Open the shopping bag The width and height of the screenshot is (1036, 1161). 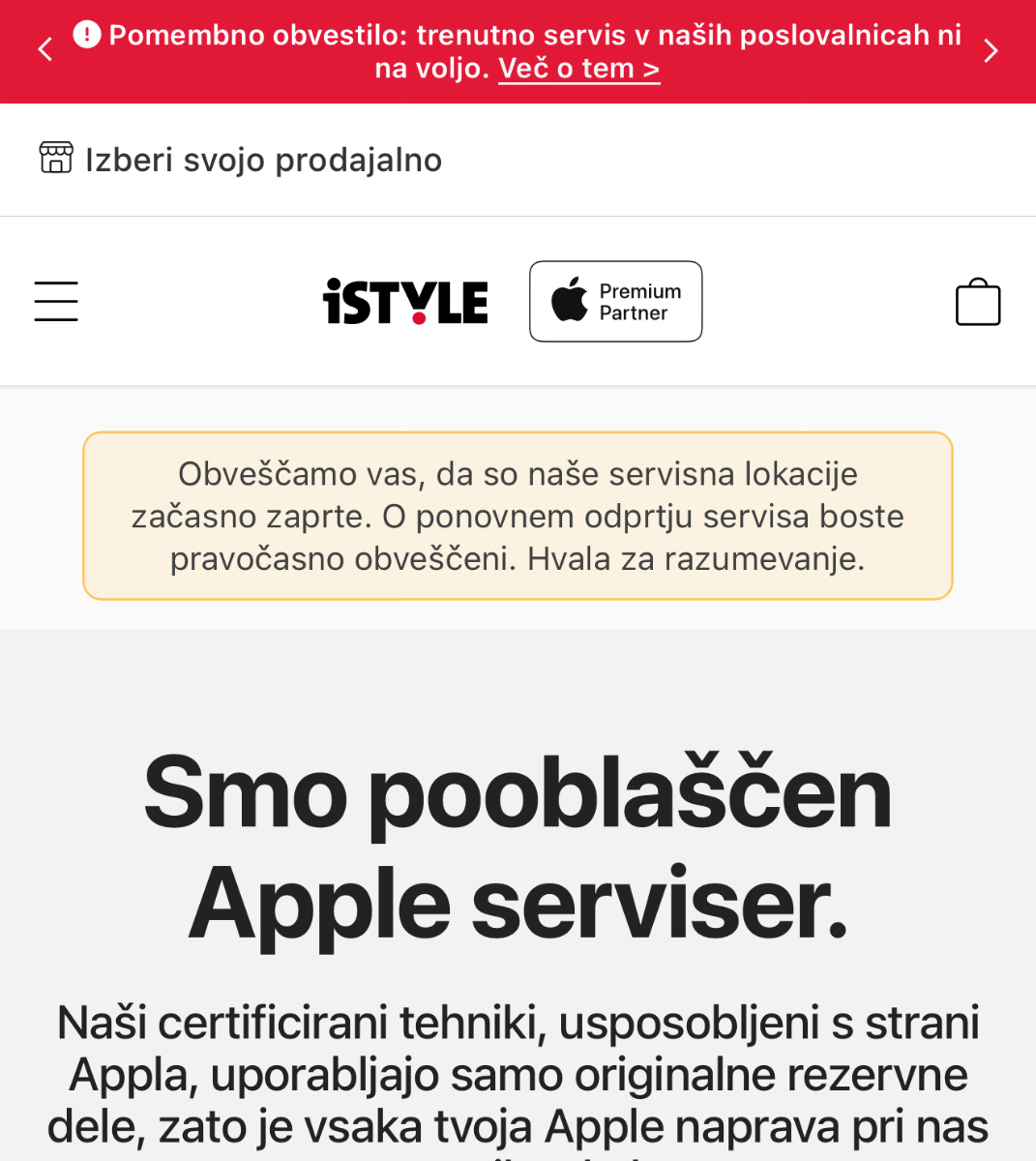pos(977,302)
